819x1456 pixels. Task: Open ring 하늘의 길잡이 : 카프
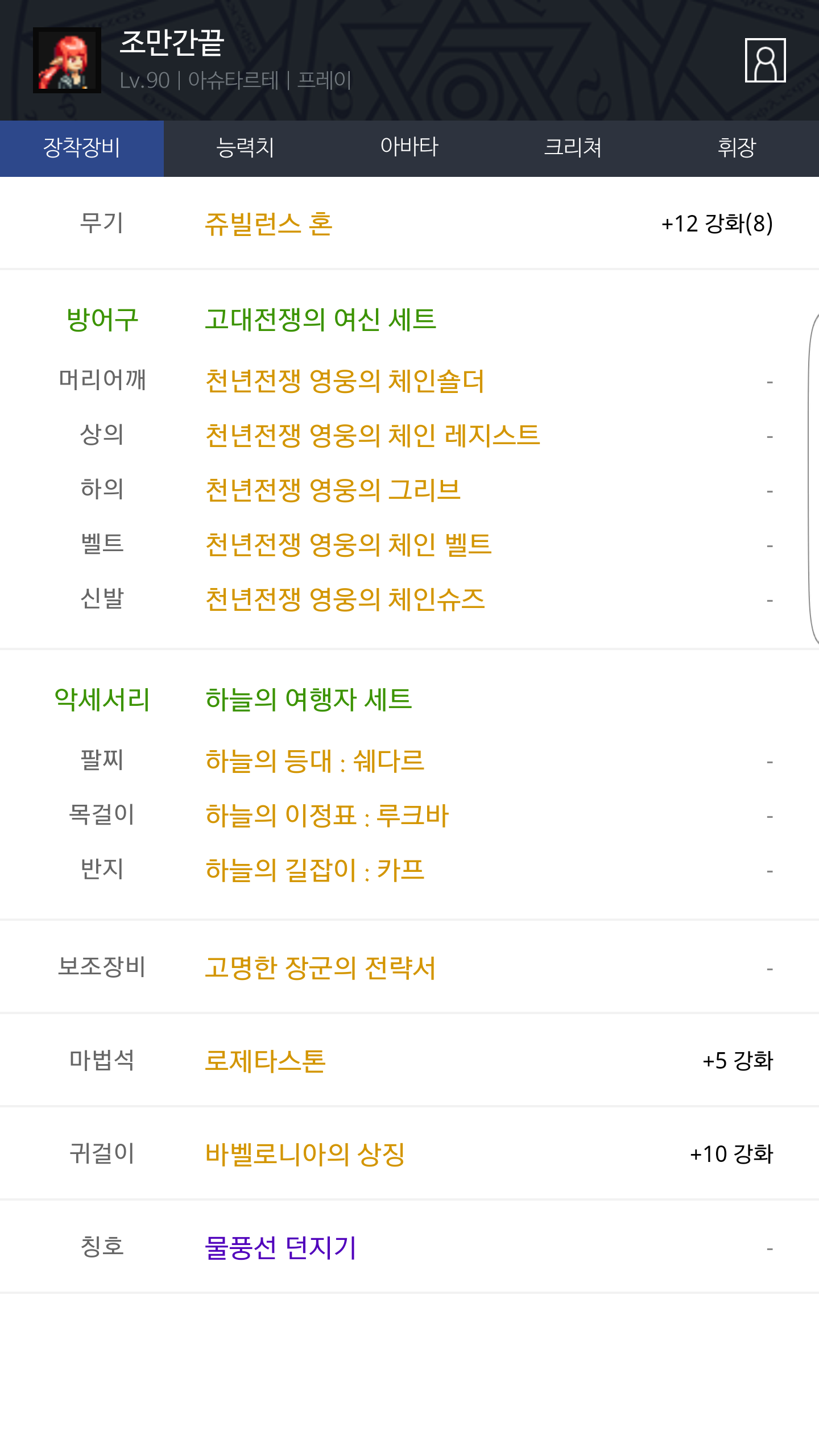(x=315, y=870)
